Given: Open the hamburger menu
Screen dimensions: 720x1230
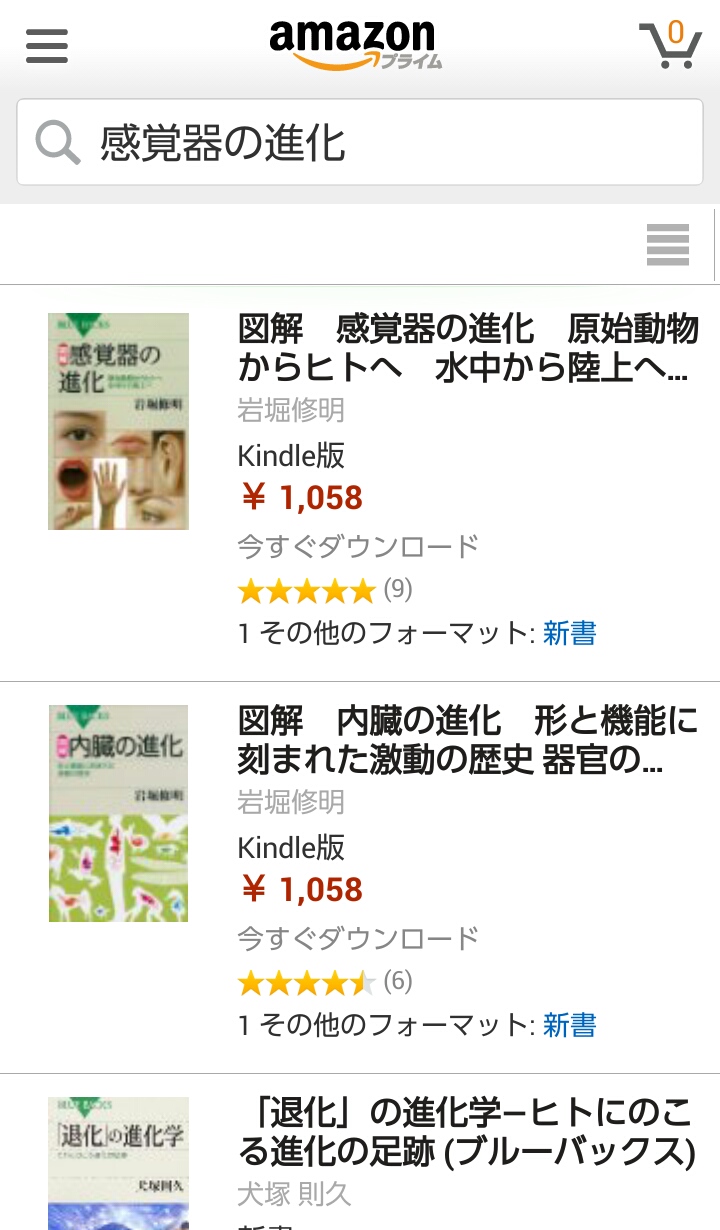Looking at the screenshot, I should 47,46.
